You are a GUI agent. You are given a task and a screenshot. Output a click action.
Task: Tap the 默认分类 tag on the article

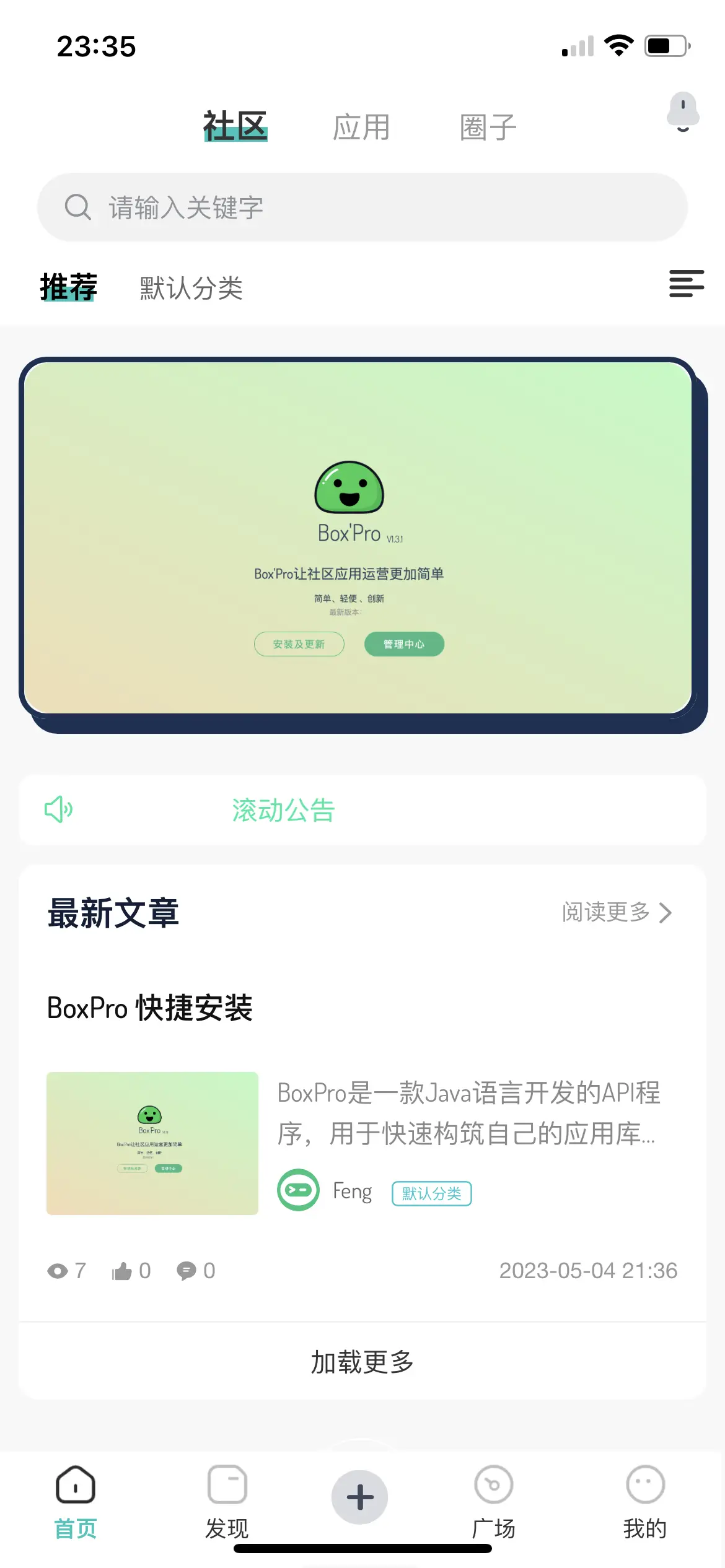[431, 1193]
